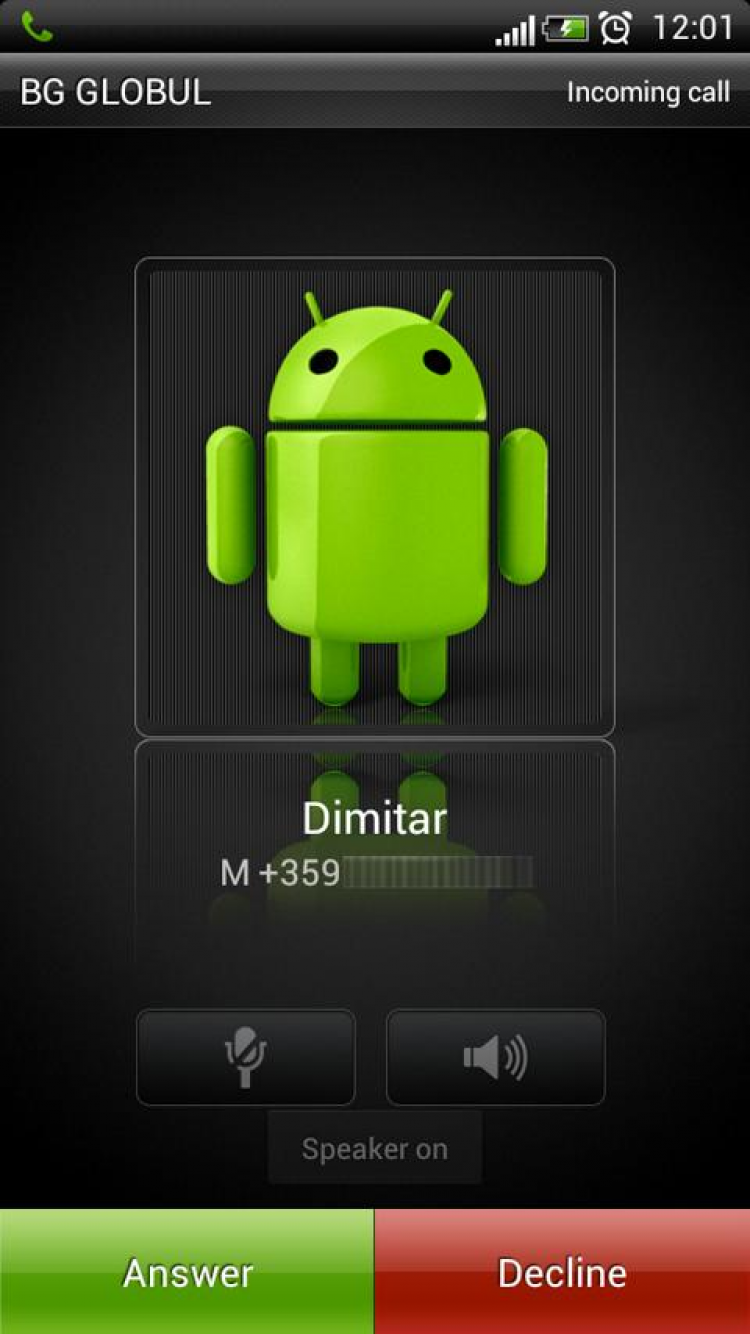Answer the incoming call from Dimitar

coord(187,1271)
